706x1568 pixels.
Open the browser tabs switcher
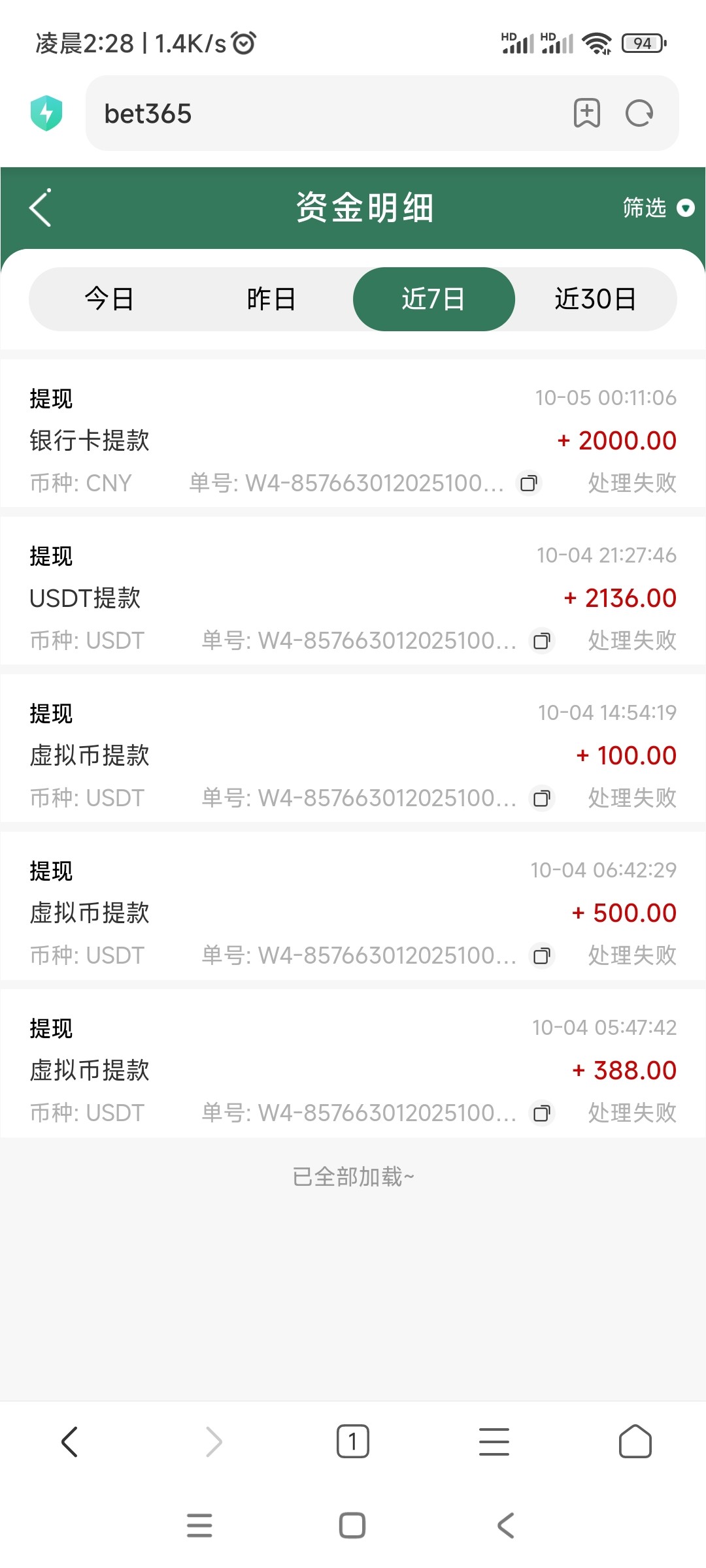pyautogui.click(x=353, y=1441)
